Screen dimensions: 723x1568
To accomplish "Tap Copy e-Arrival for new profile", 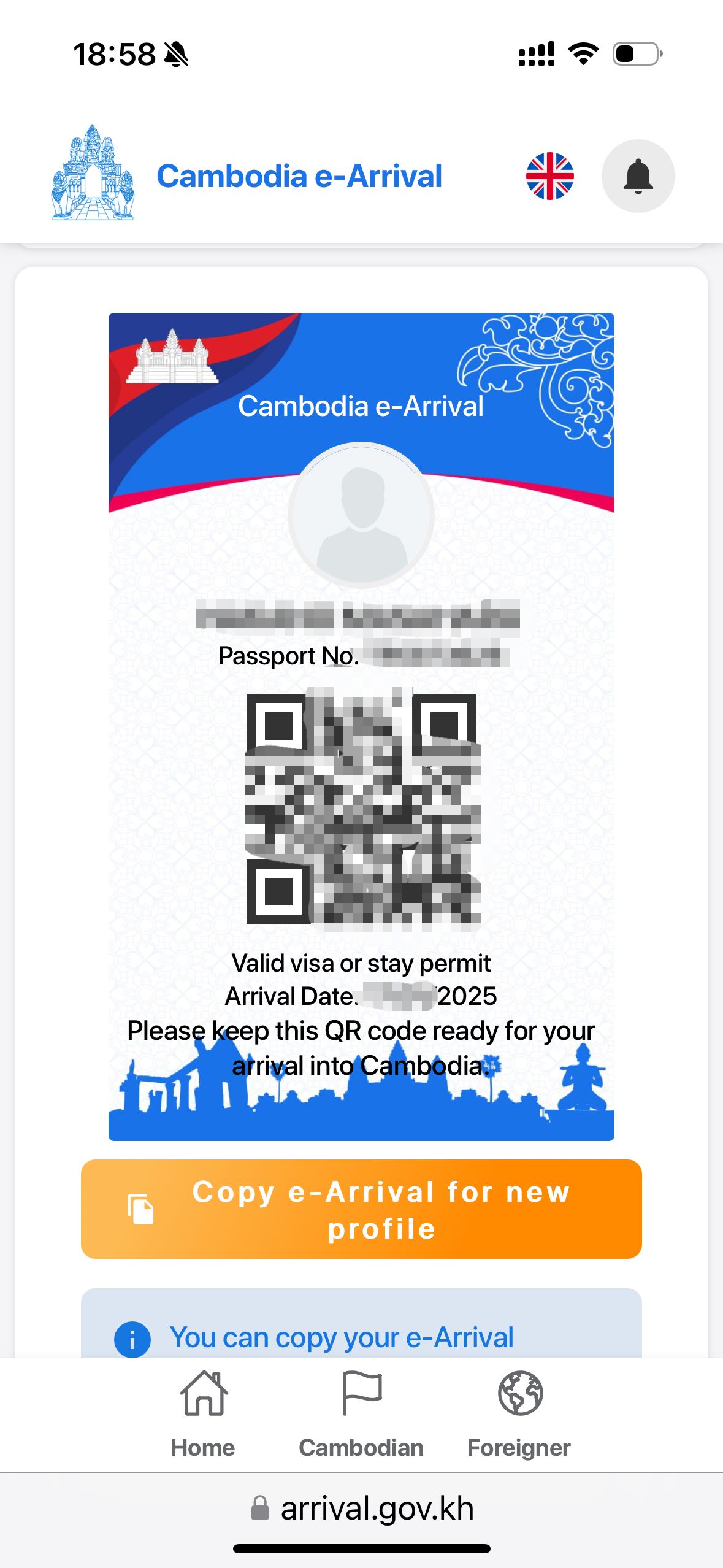I will tap(361, 1209).
